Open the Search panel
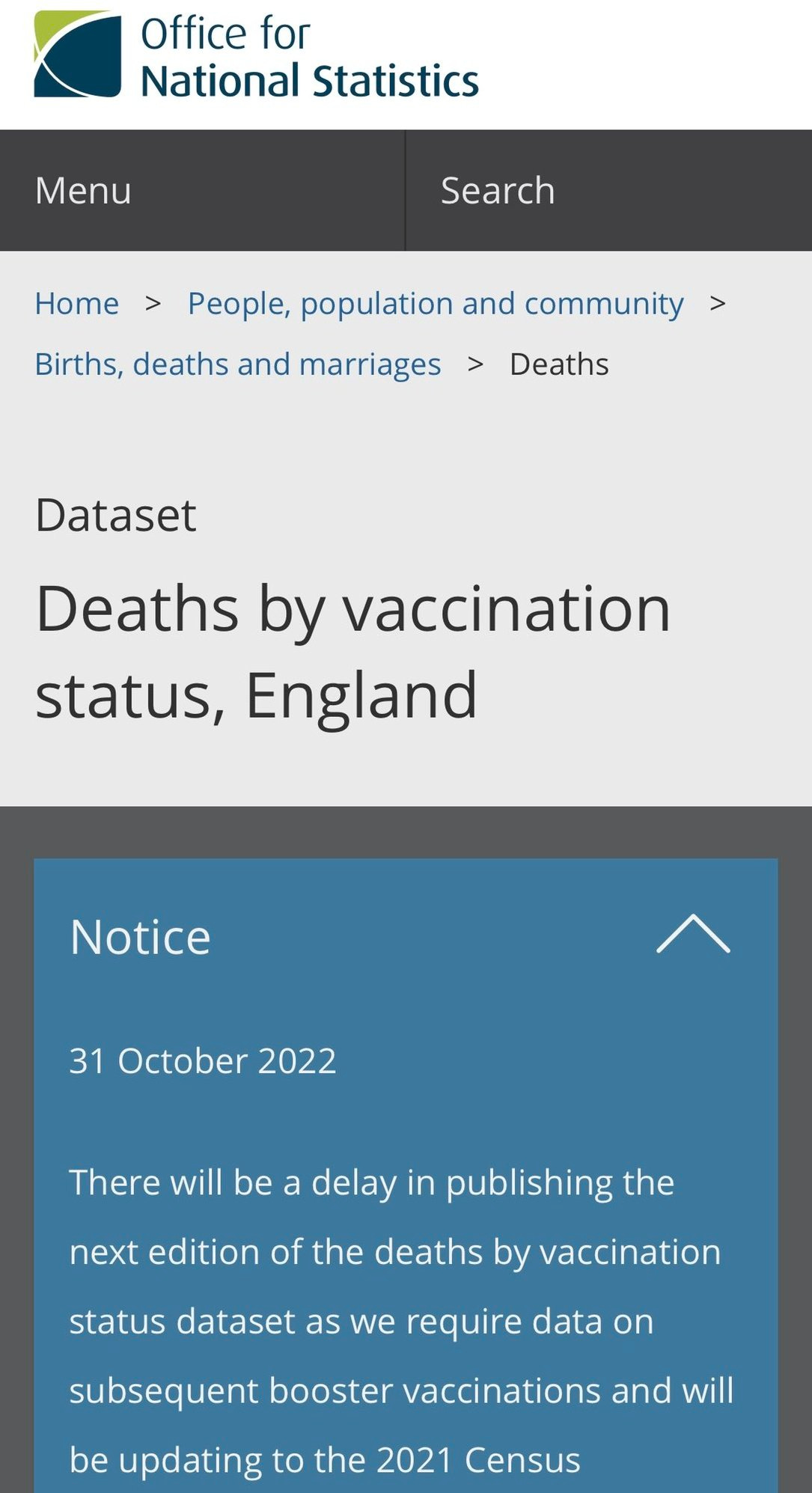Screen dimensions: 812x1493 click(608, 190)
